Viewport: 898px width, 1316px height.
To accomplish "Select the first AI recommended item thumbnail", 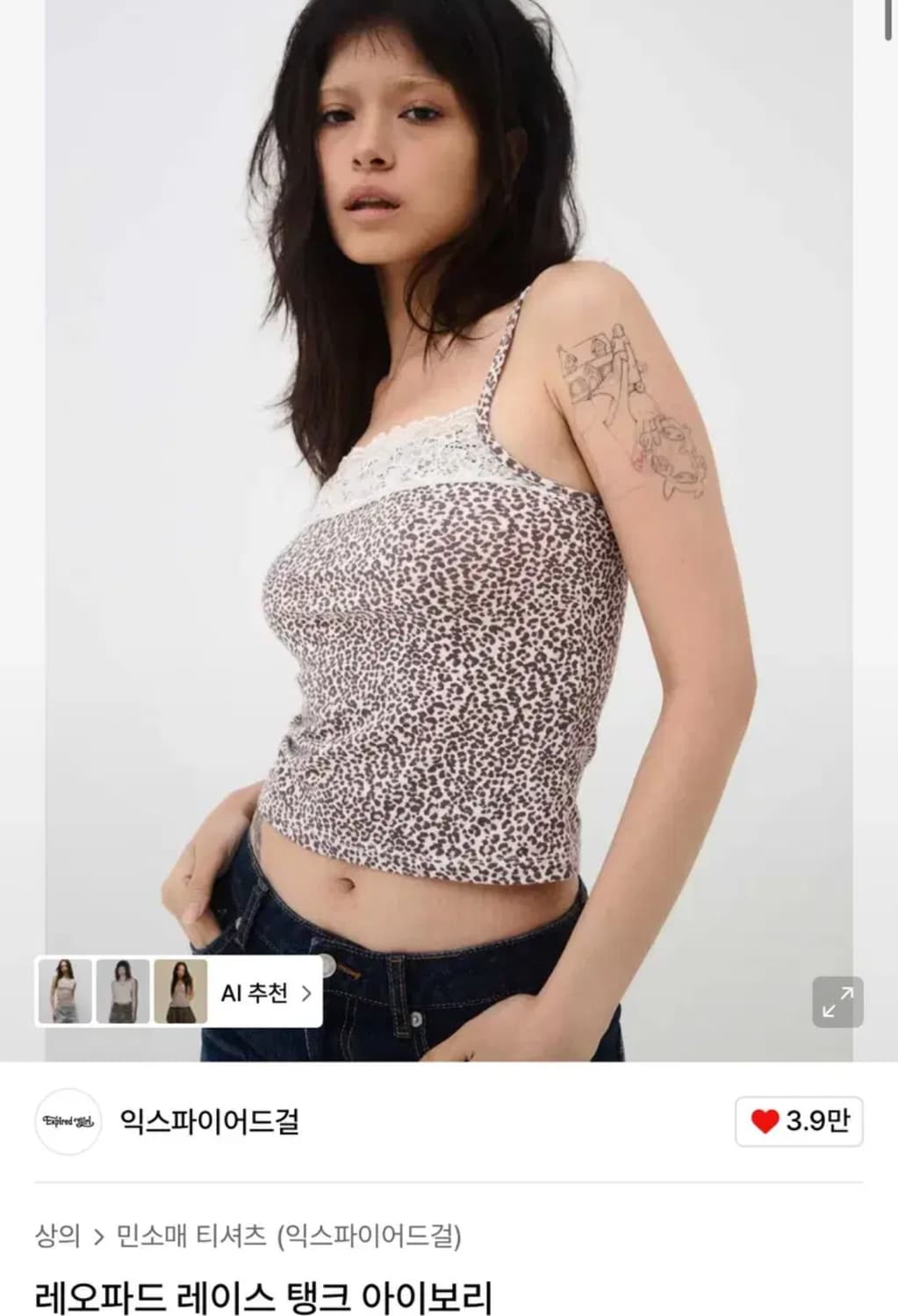I will click(x=64, y=991).
